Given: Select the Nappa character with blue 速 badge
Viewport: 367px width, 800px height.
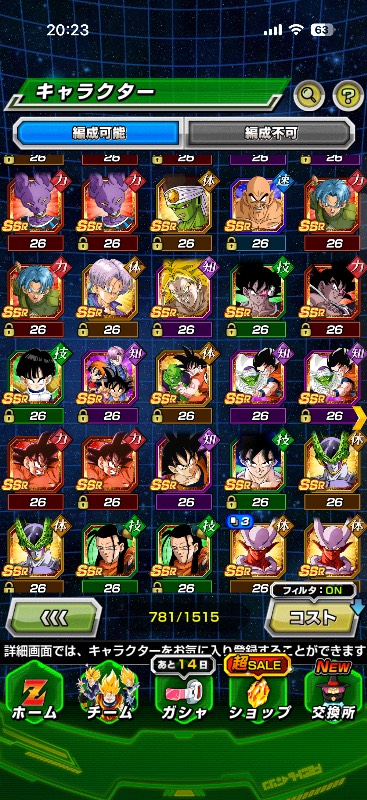Looking at the screenshot, I should click(260, 211).
